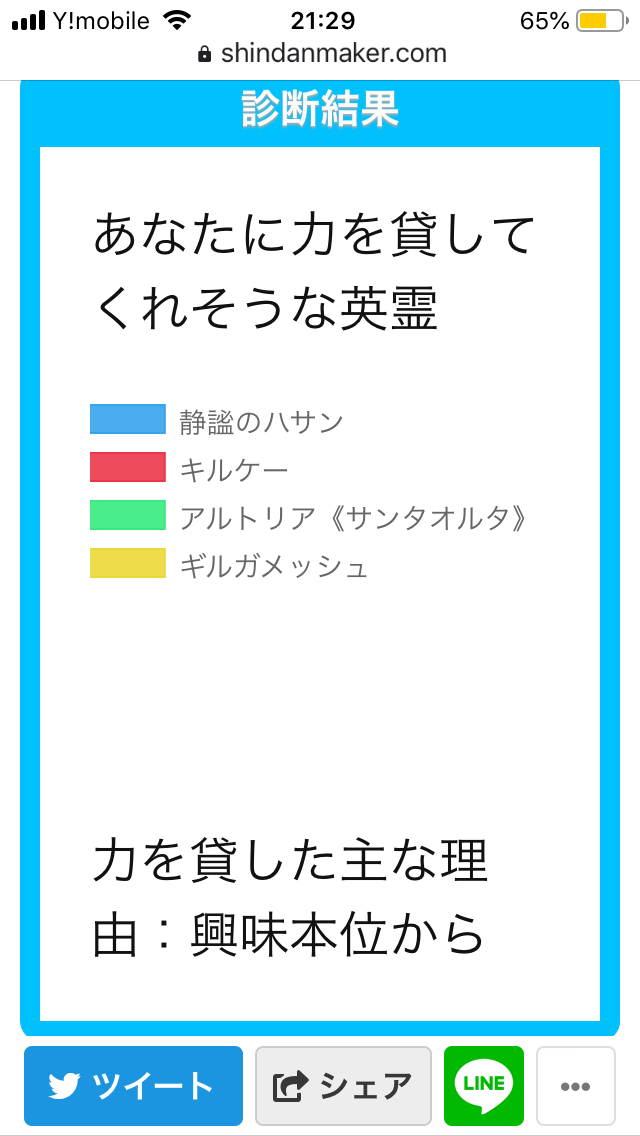Toggle the ギルガメッシュ legend item
The width and height of the screenshot is (640, 1136).
229,565
